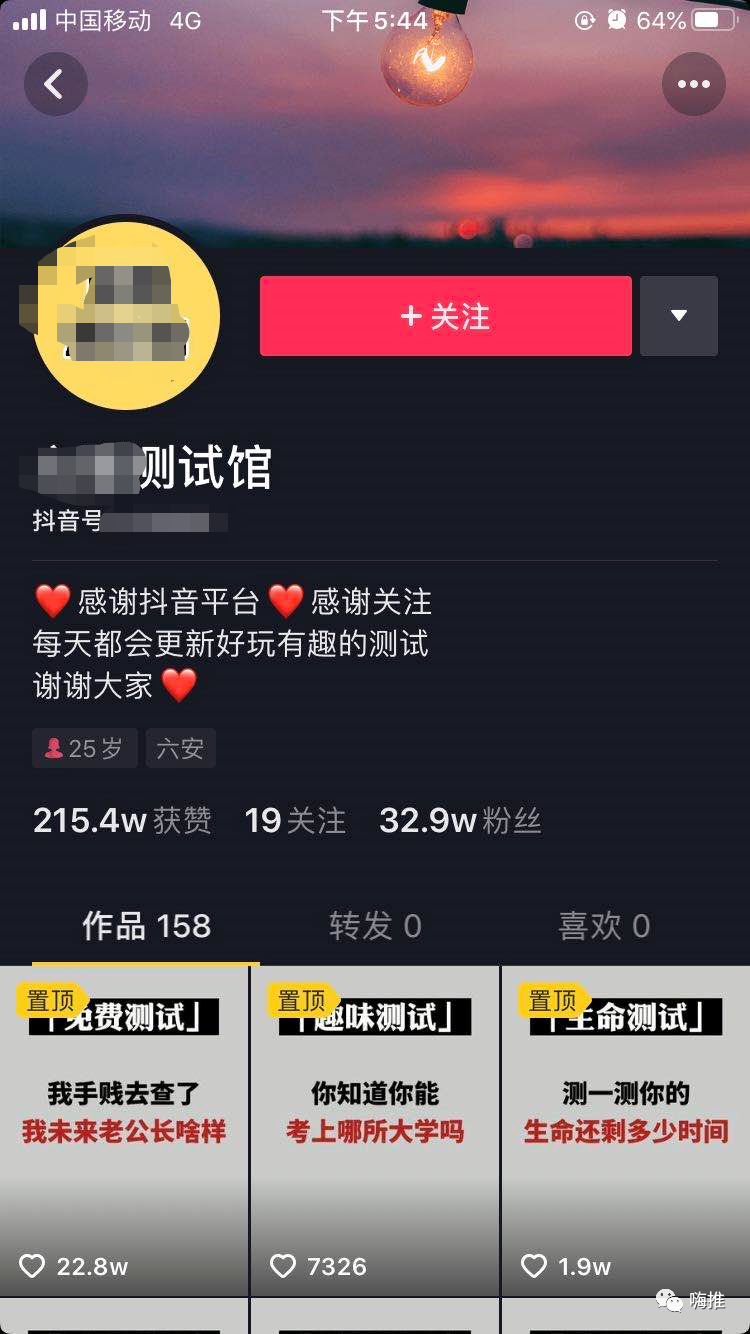Image resolution: width=750 pixels, height=1334 pixels.
Task: Open the 免费测试 pinned video
Action: point(124,1130)
